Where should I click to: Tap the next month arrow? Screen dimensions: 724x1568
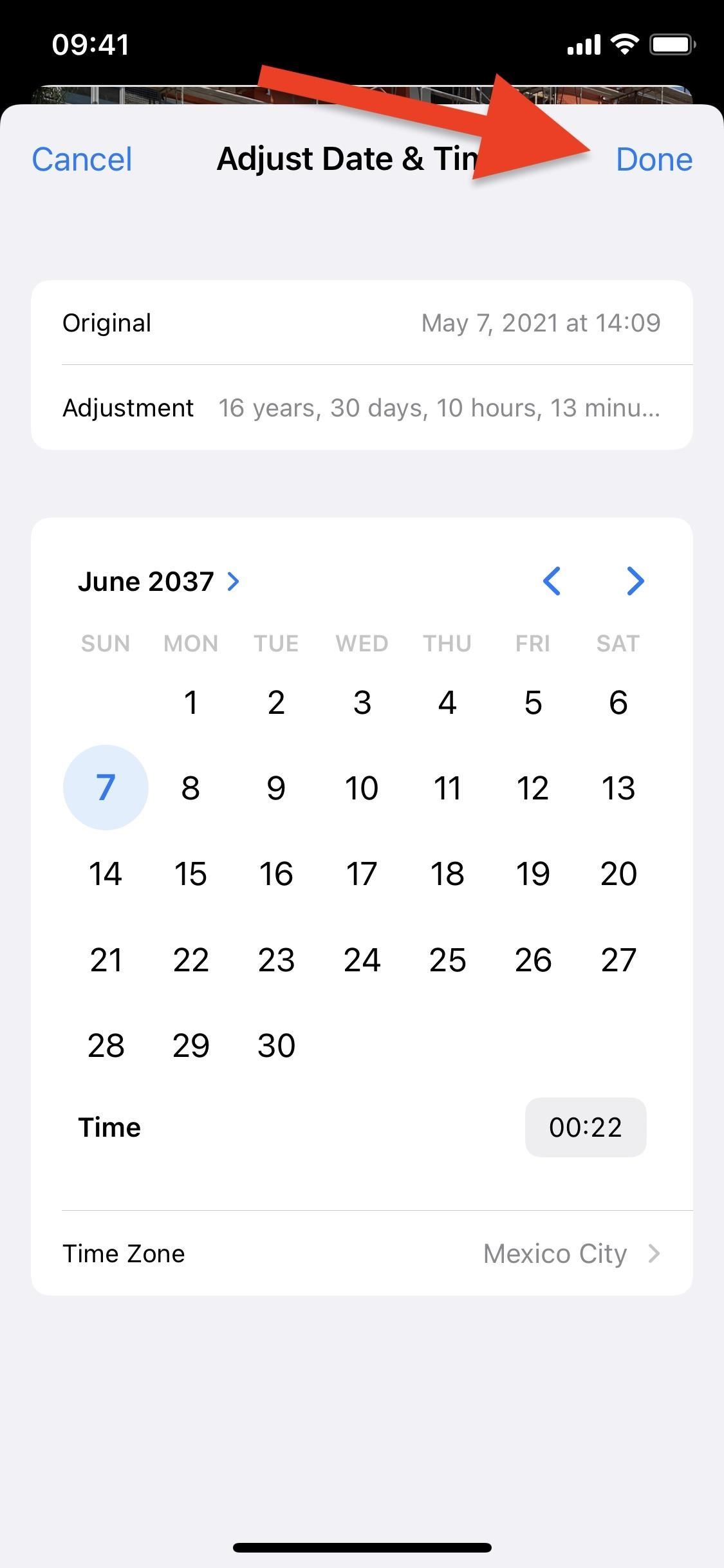(635, 581)
